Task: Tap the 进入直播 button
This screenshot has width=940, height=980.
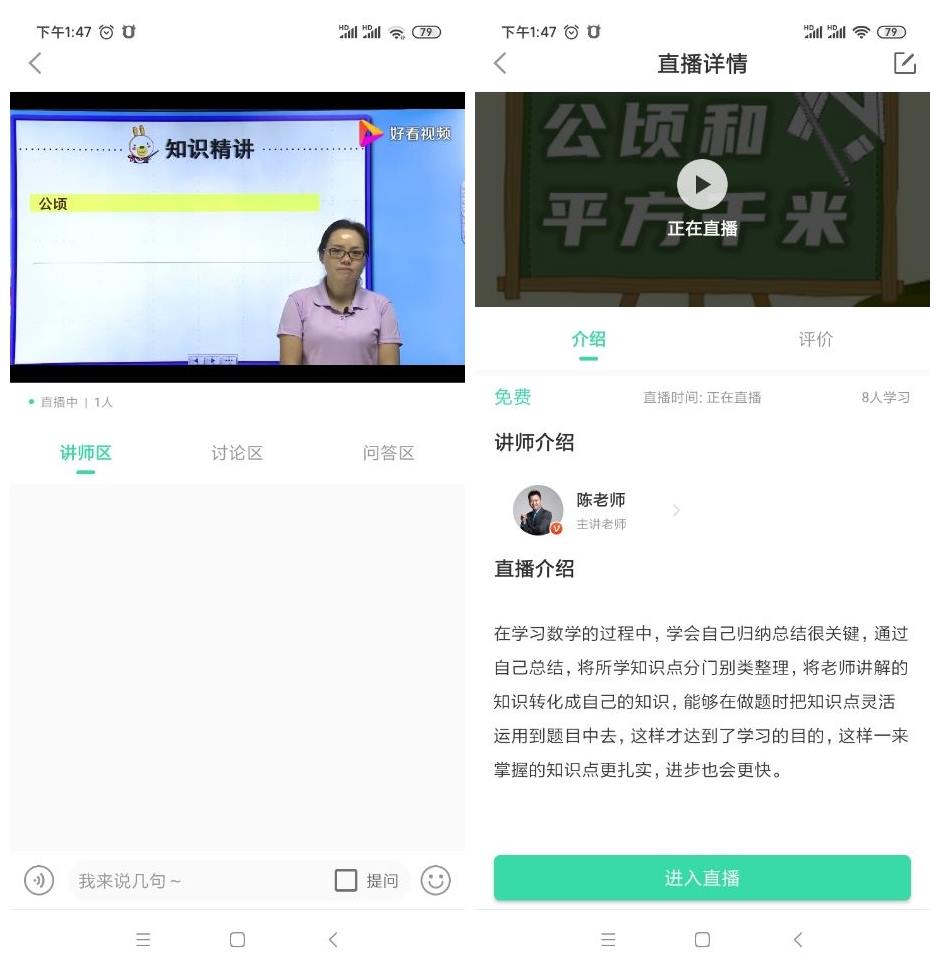Action: click(x=702, y=878)
